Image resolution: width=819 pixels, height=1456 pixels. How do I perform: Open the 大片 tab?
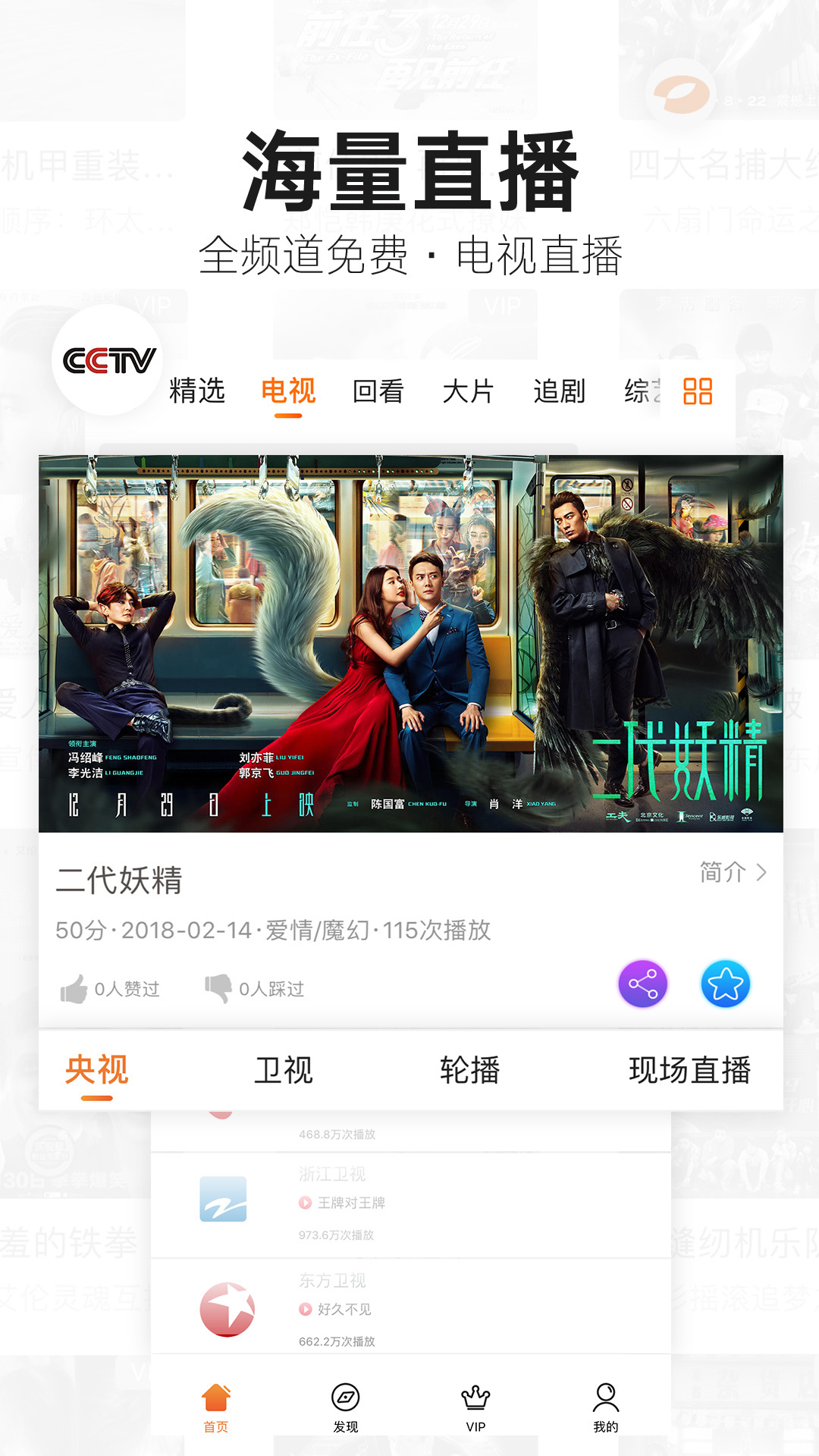(468, 391)
